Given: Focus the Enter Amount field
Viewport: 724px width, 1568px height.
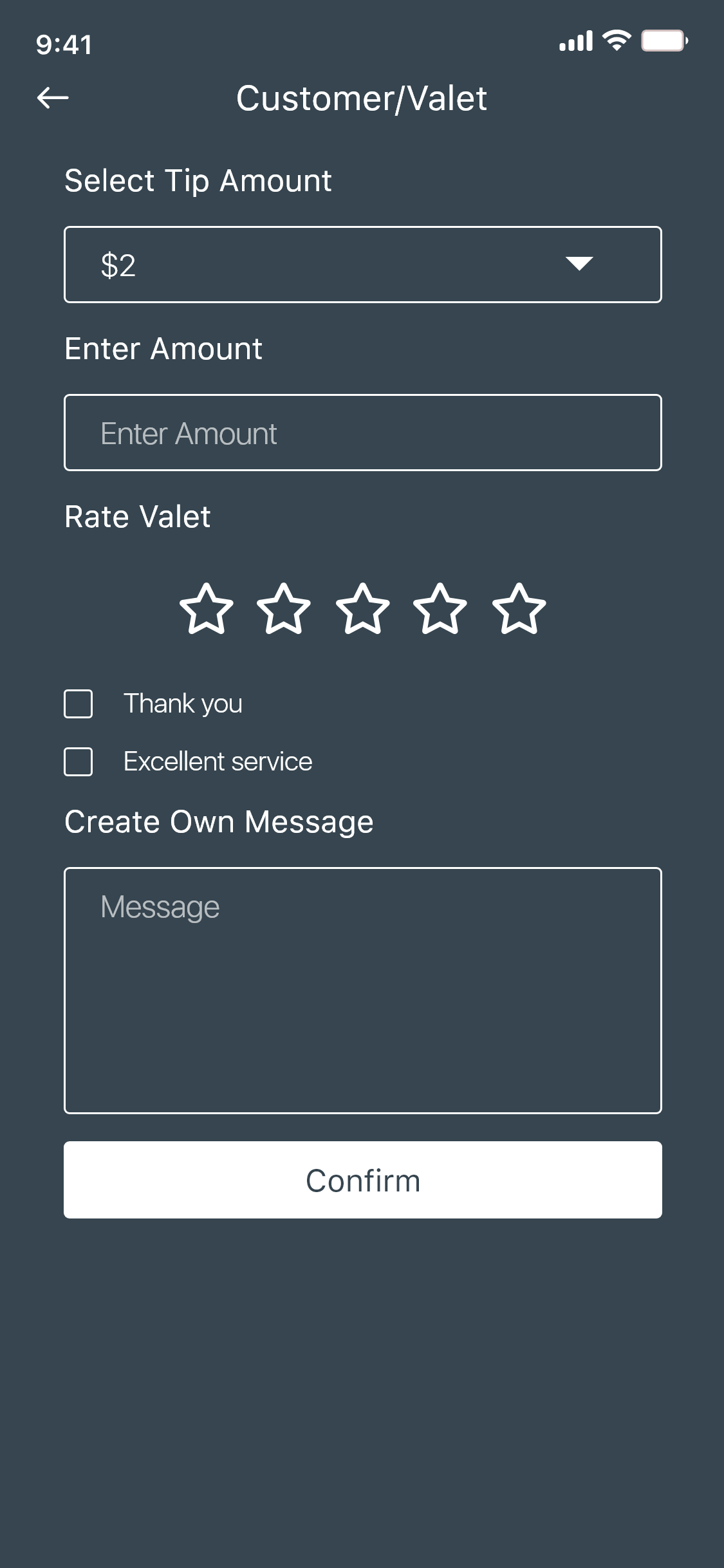Looking at the screenshot, I should point(363,433).
